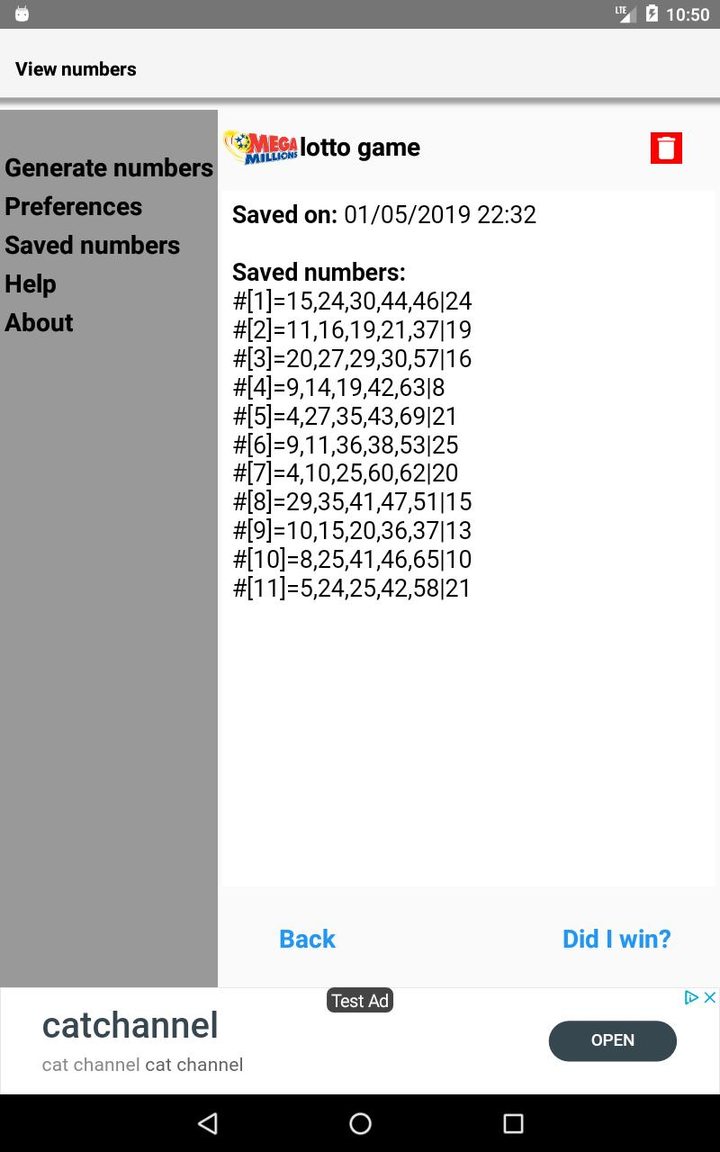The height and width of the screenshot is (1152, 720).
Task: Go to Saved numbers section
Action: point(92,246)
